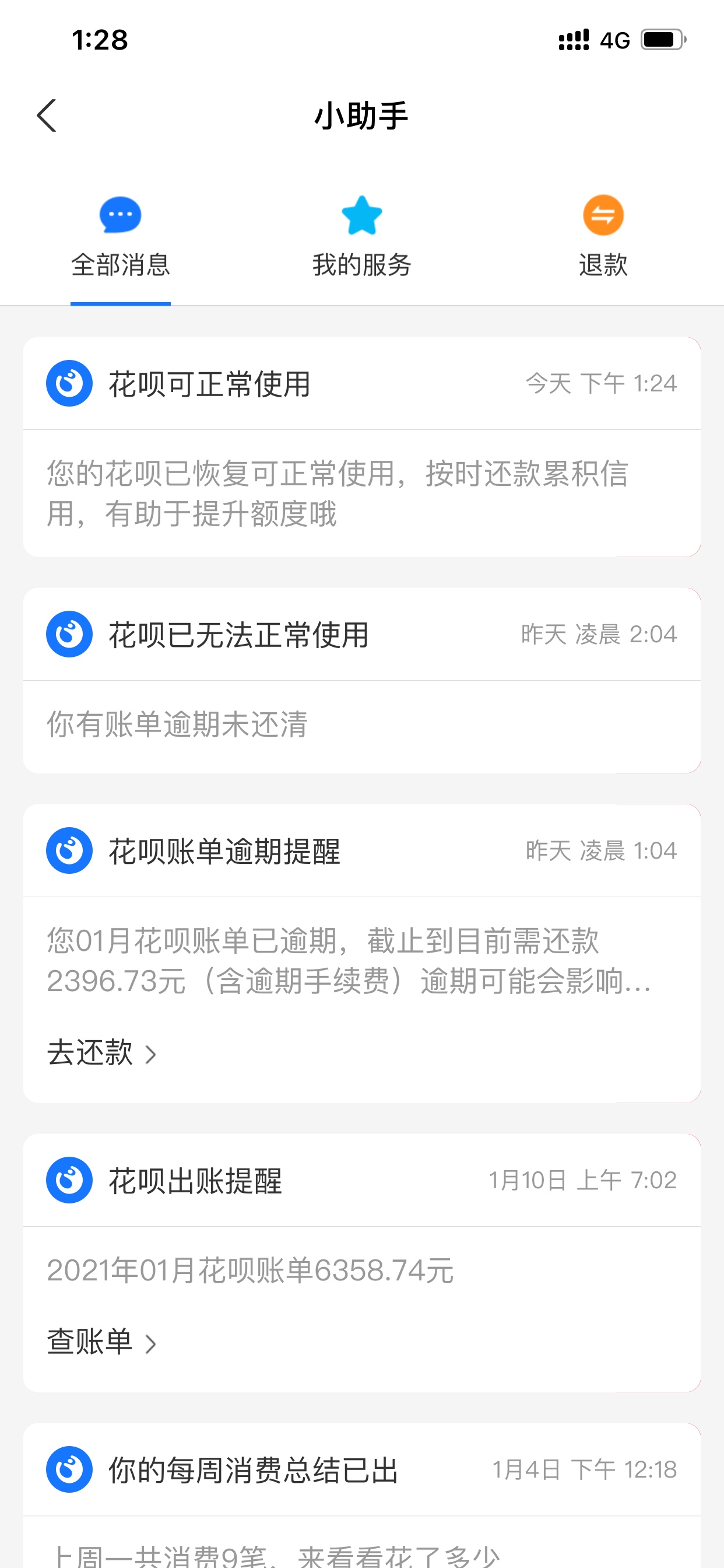This screenshot has width=724, height=1568.
Task: Open the 花呗可正常使用 message
Action: tap(362, 447)
